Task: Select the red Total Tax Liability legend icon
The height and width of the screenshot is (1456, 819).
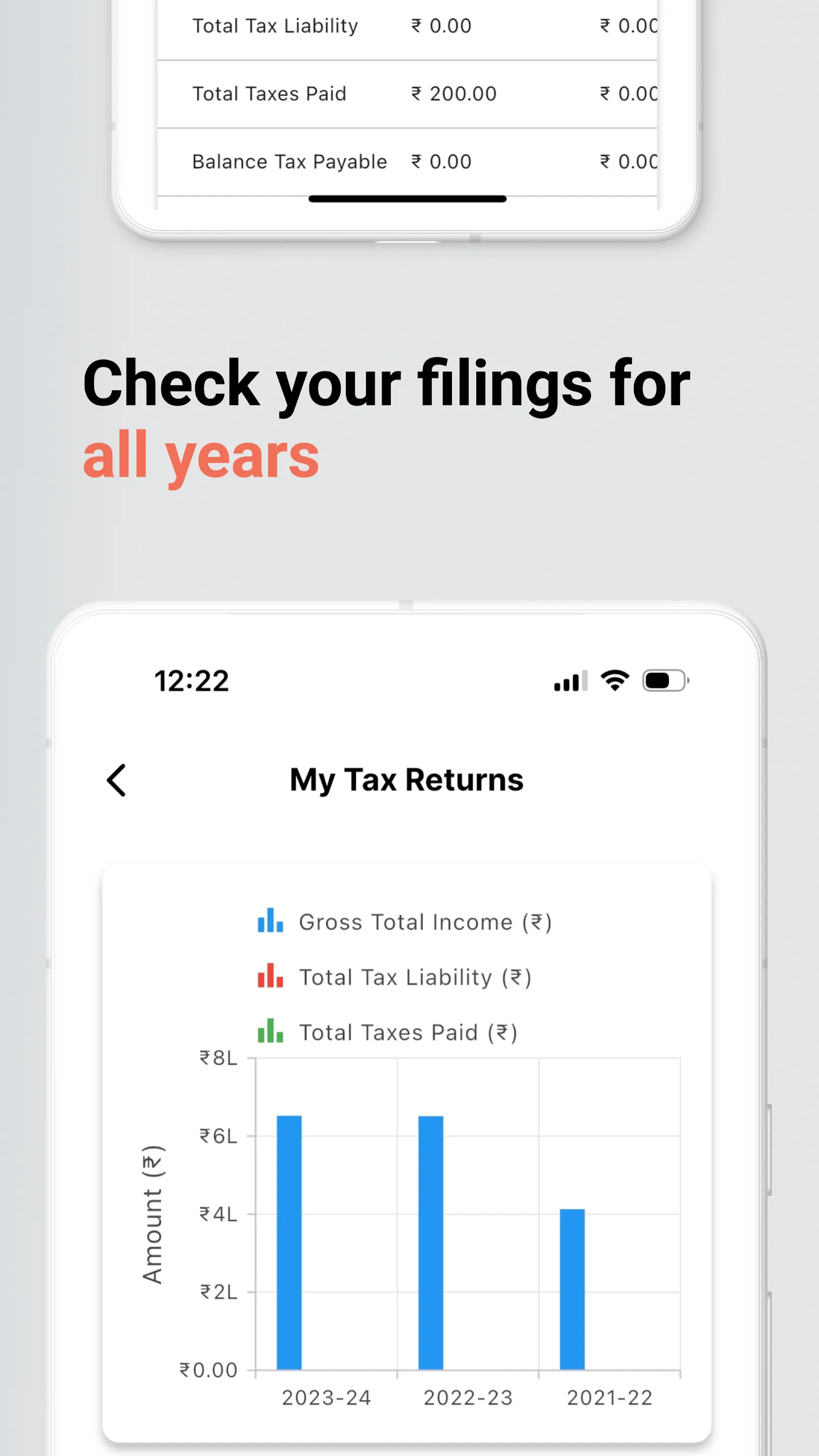Action: pos(270,977)
